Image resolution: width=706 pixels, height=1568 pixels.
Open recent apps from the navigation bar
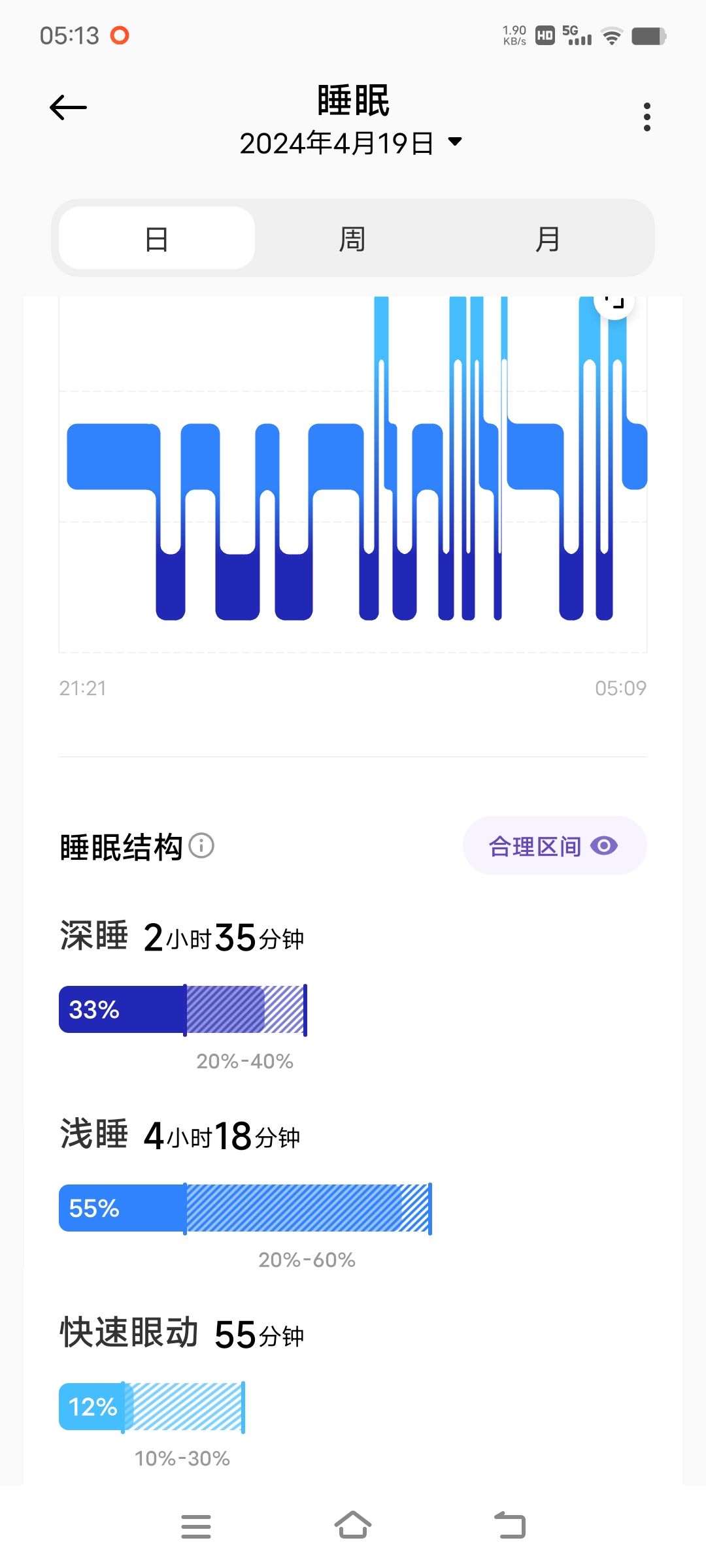coord(196,1527)
